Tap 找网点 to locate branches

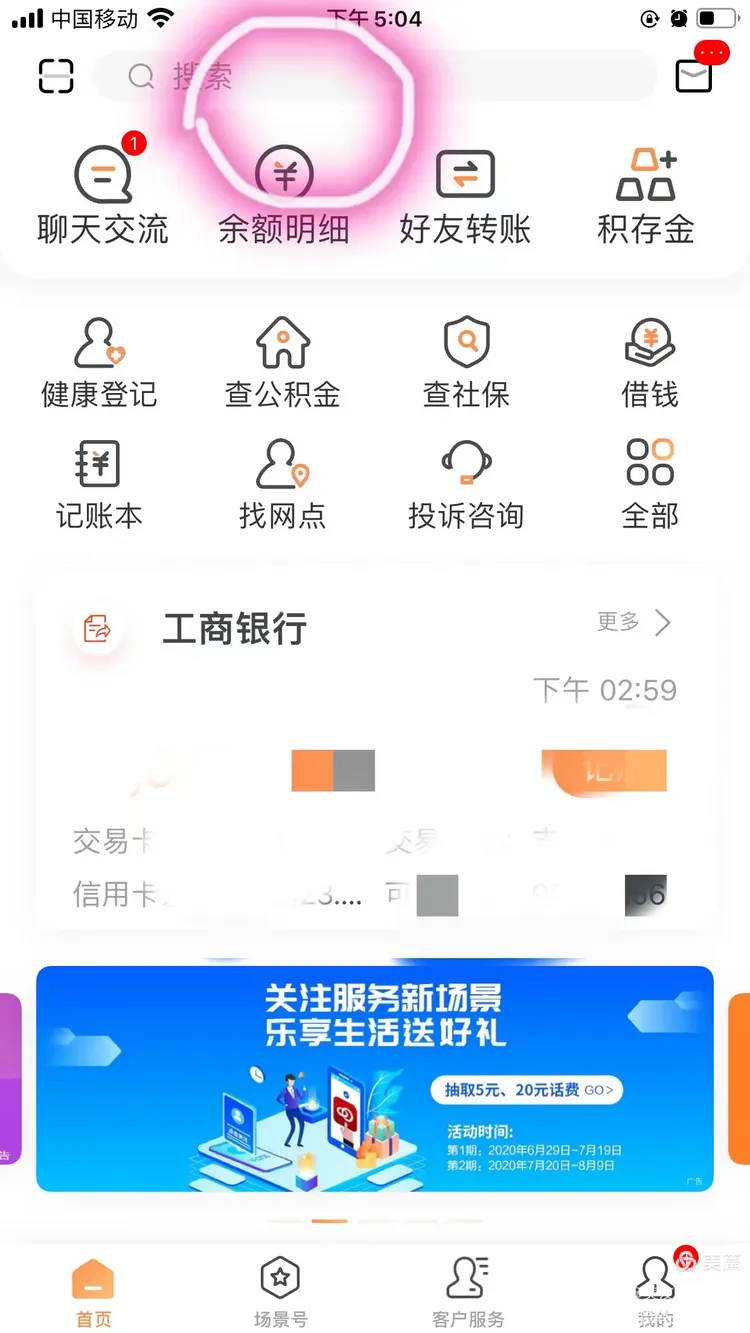click(x=283, y=480)
